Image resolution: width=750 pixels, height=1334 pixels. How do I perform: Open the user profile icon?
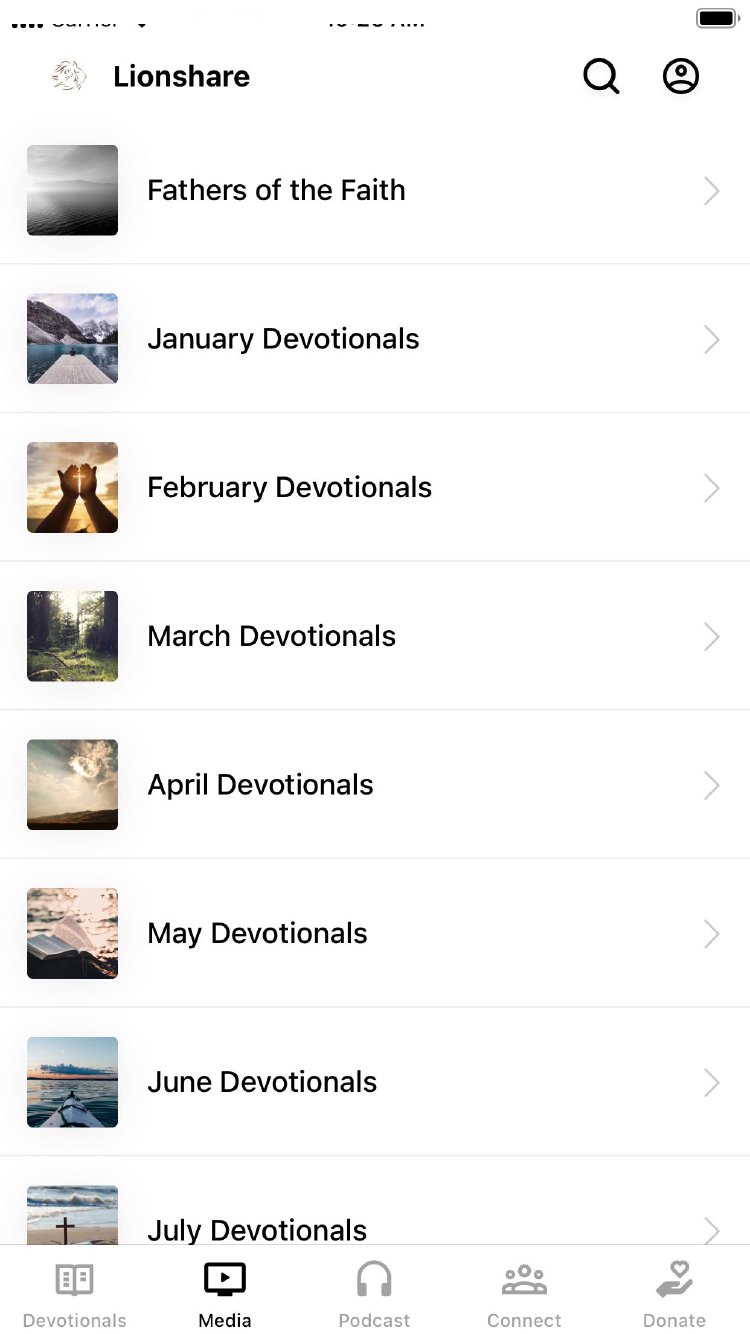click(681, 77)
